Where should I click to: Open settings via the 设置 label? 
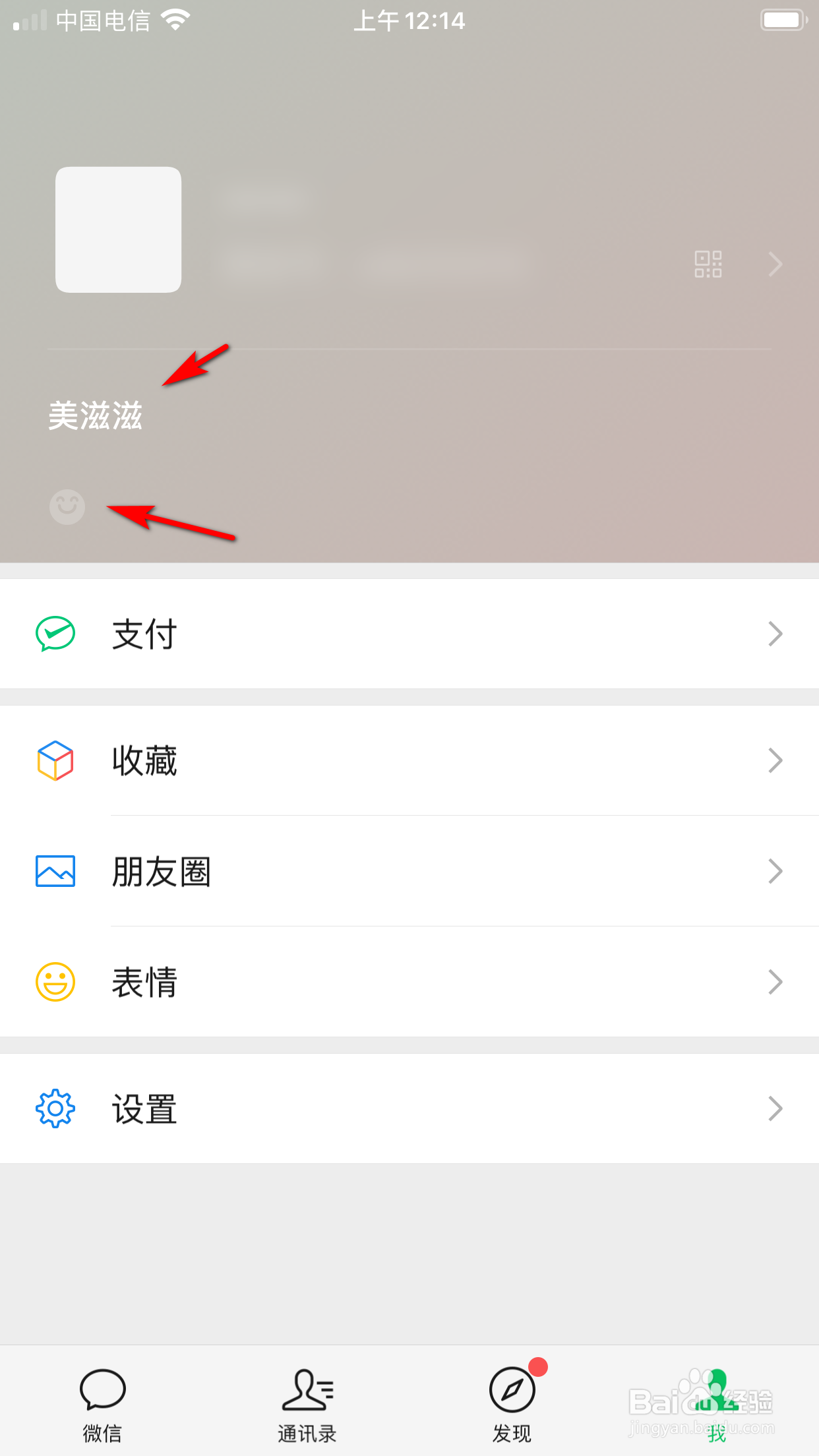coord(144,1108)
